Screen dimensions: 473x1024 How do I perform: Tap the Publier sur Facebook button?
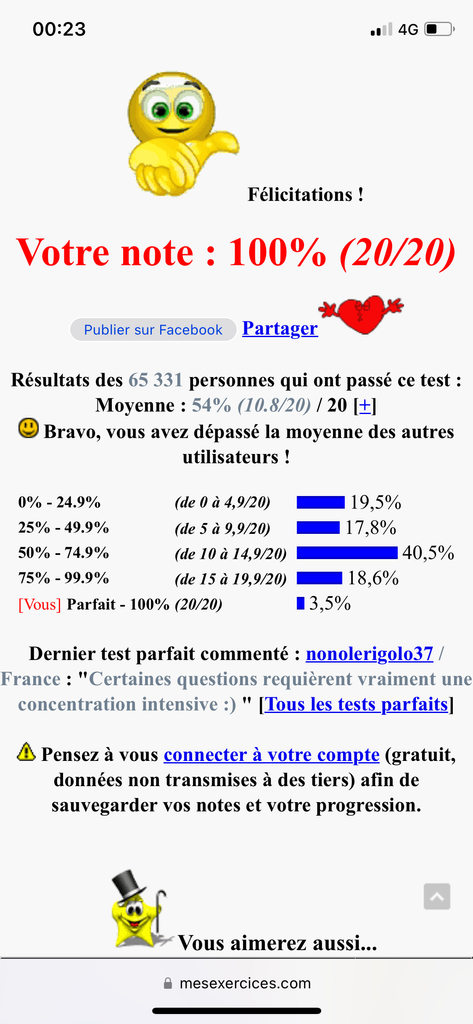(x=153, y=330)
